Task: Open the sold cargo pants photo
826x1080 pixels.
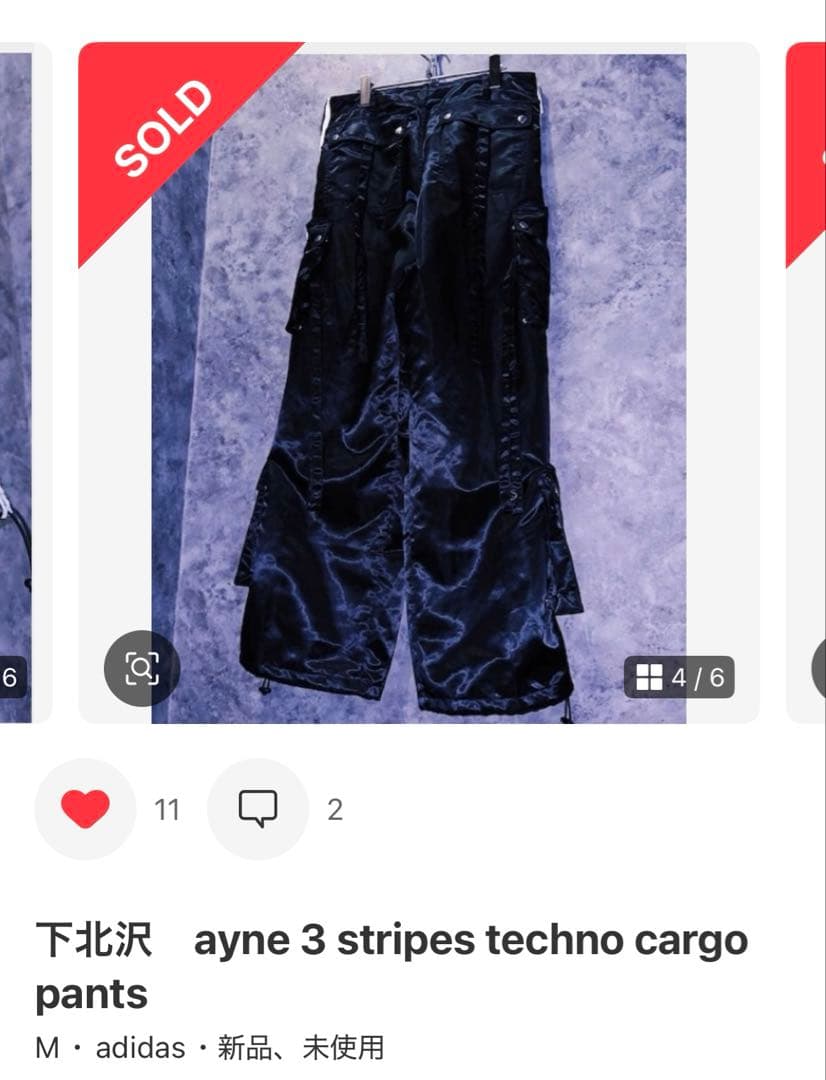Action: [x=420, y=380]
